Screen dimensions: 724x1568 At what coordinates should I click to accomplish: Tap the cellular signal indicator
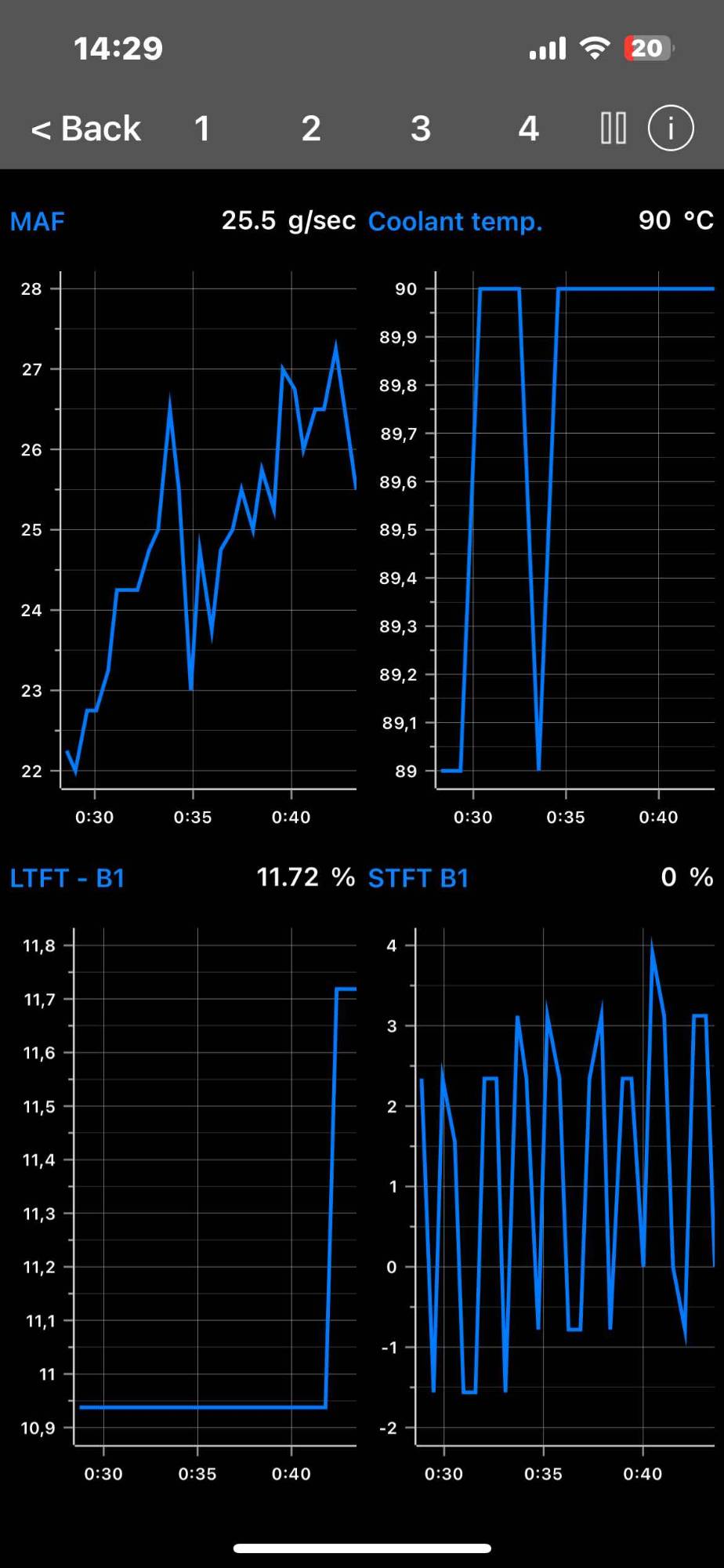point(547,48)
